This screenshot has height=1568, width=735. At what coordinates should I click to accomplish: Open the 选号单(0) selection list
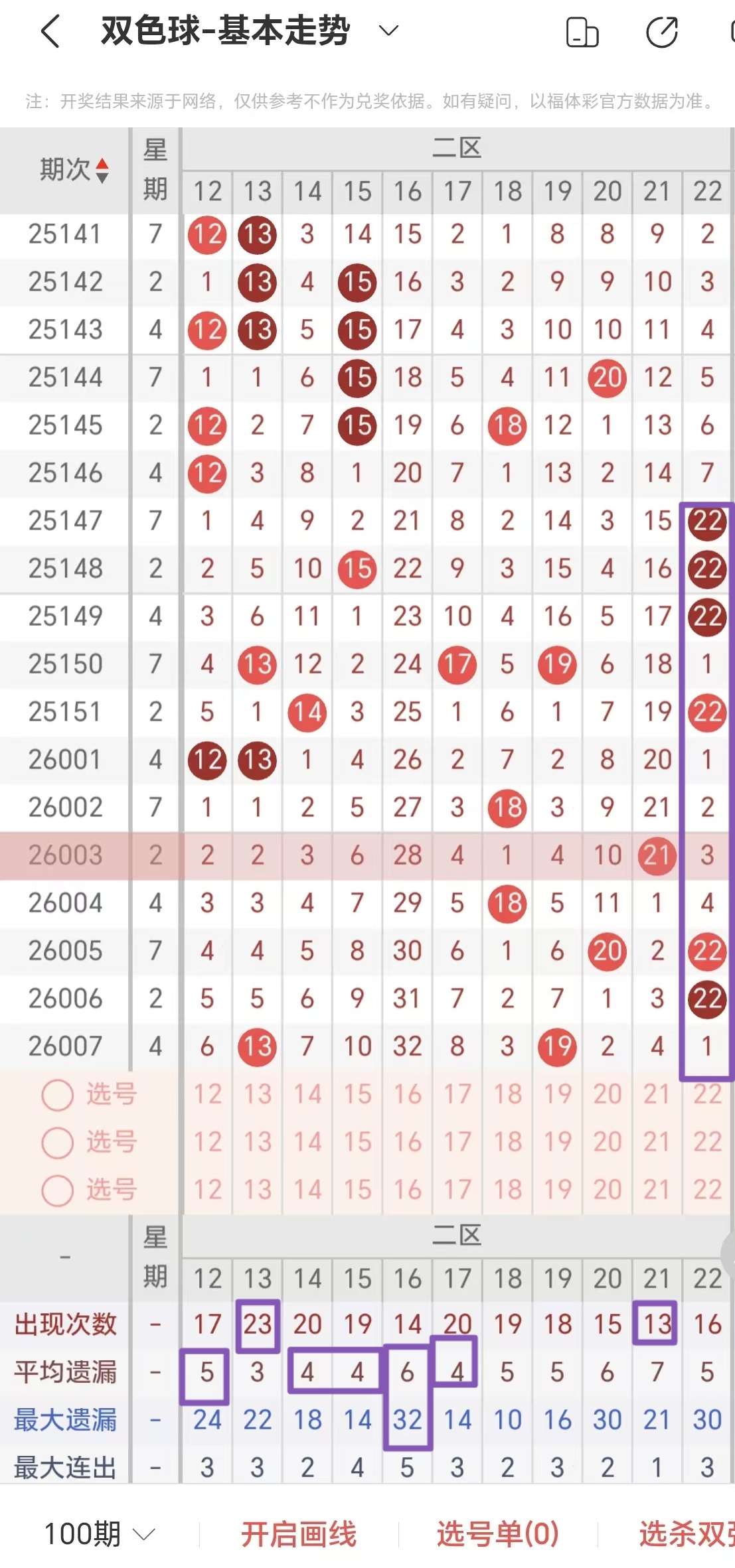point(497,1533)
